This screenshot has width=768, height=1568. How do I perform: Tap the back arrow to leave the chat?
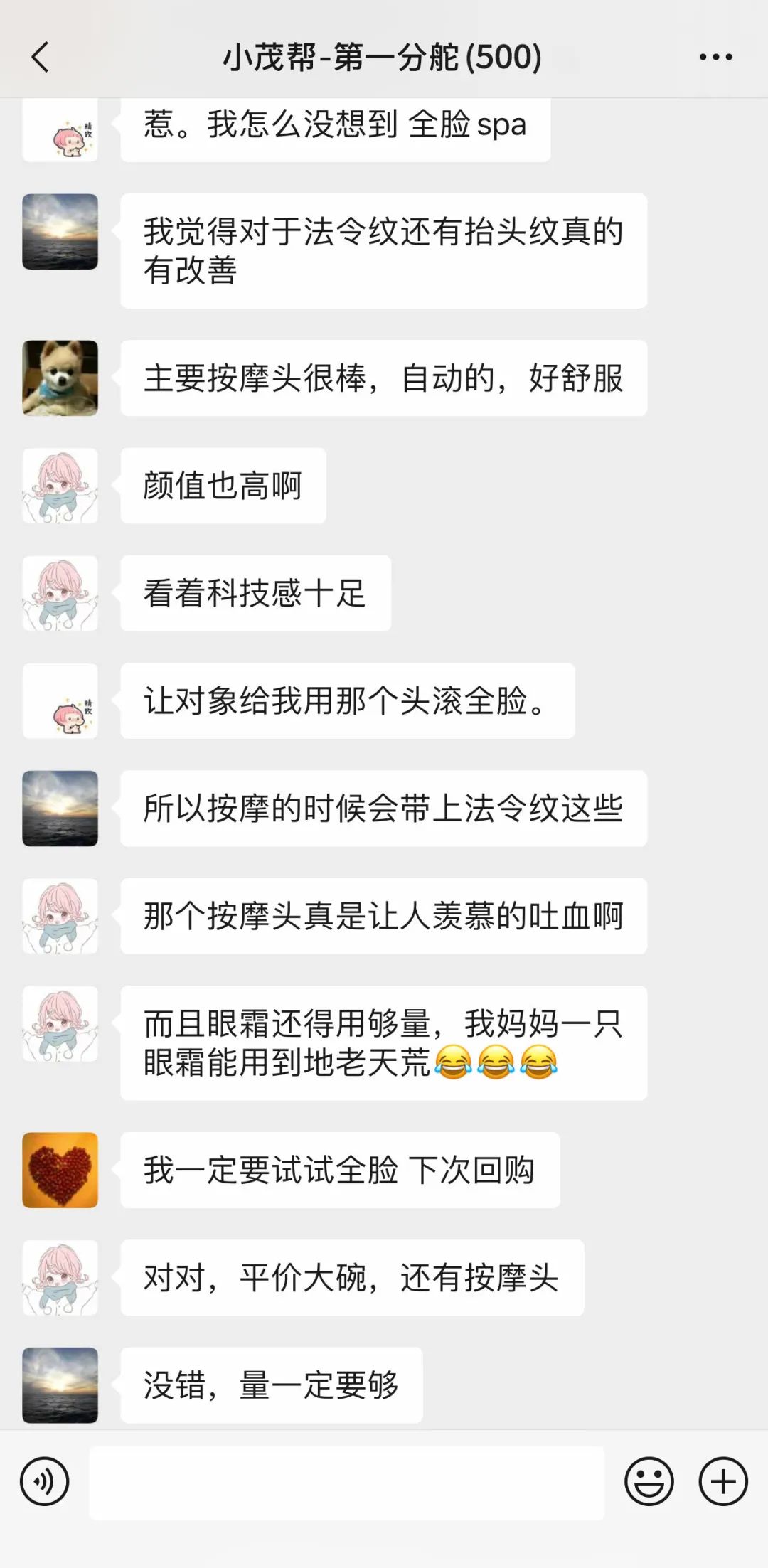click(x=41, y=58)
